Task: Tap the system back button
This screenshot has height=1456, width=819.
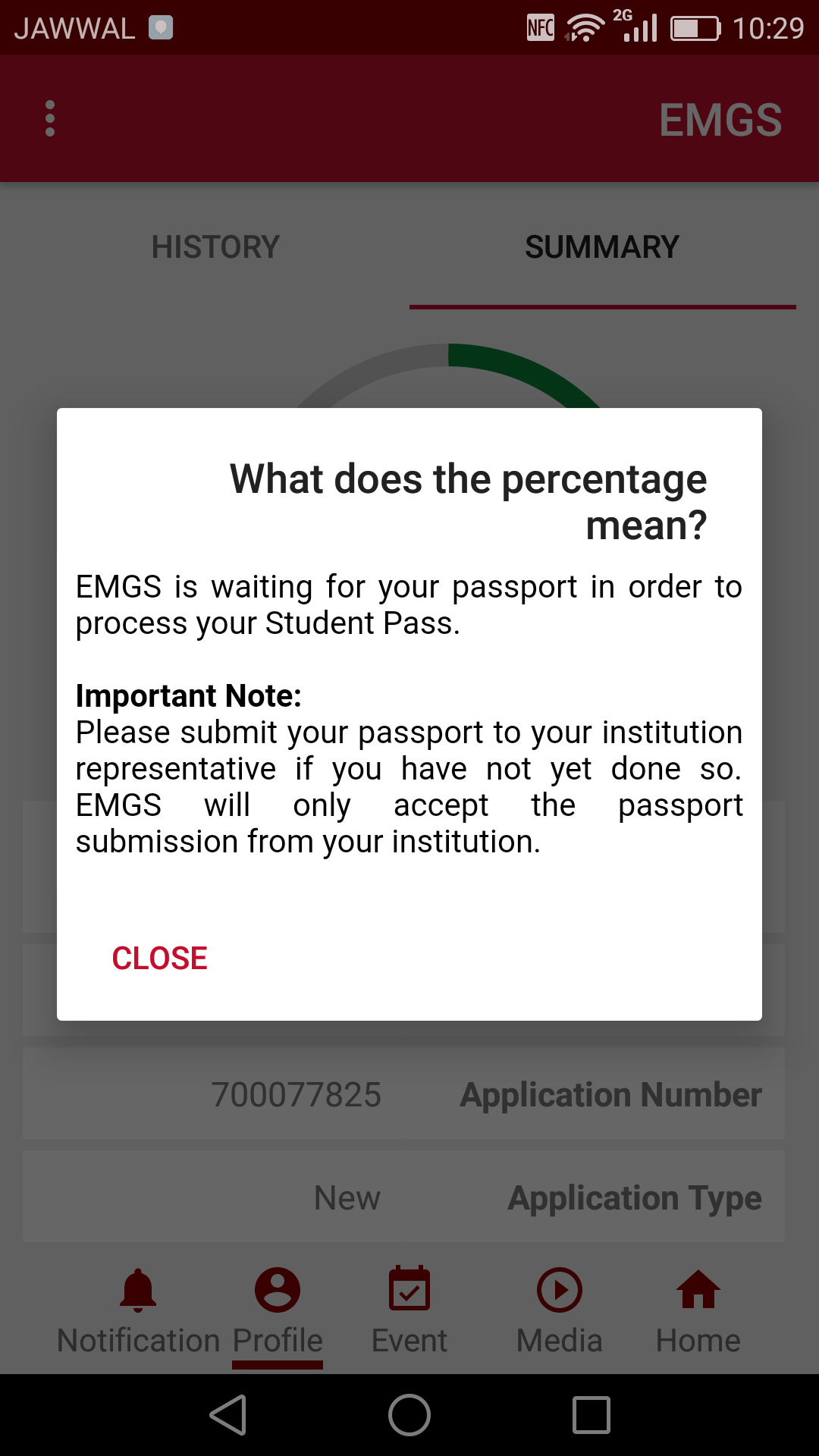Action: pyautogui.click(x=227, y=1415)
